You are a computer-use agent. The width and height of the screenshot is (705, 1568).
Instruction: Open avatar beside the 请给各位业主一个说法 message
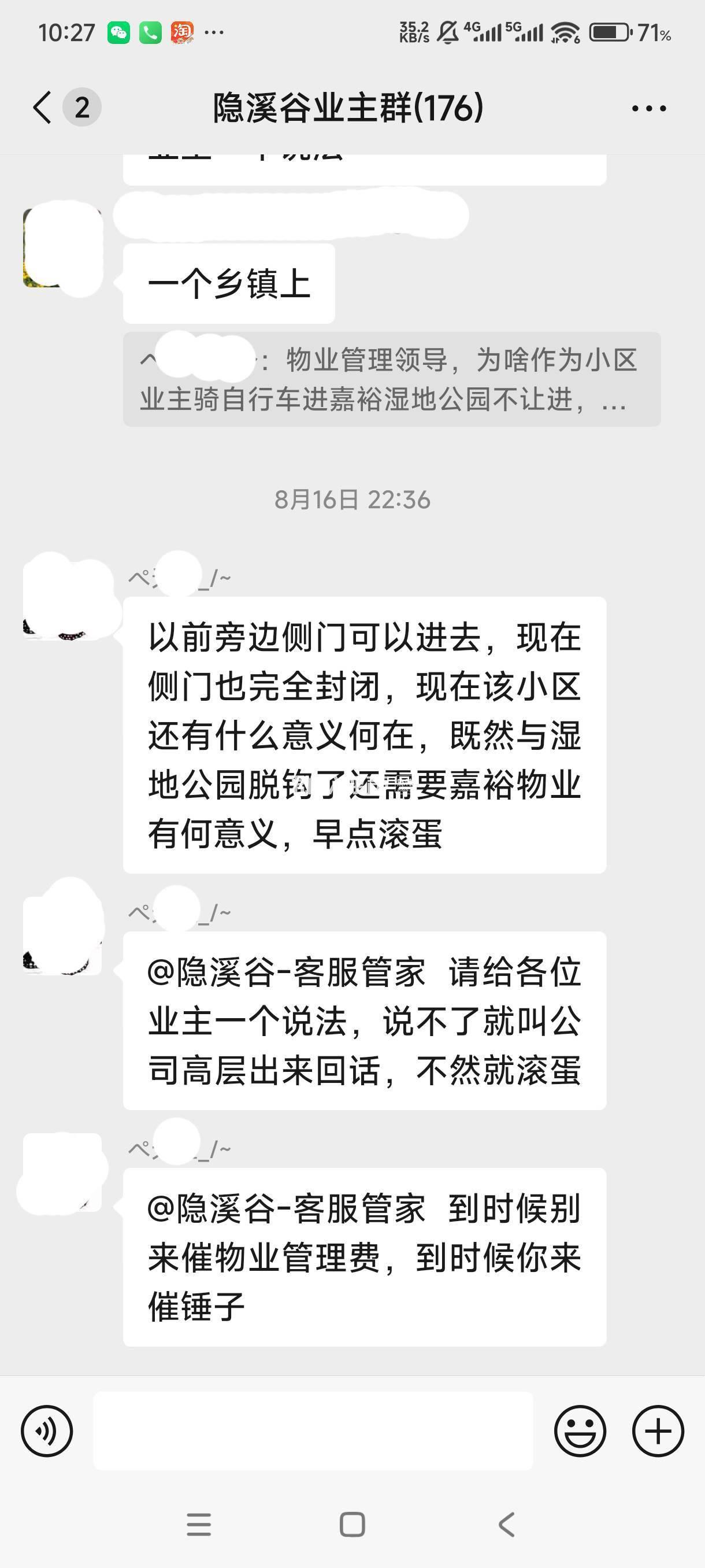[x=62, y=934]
